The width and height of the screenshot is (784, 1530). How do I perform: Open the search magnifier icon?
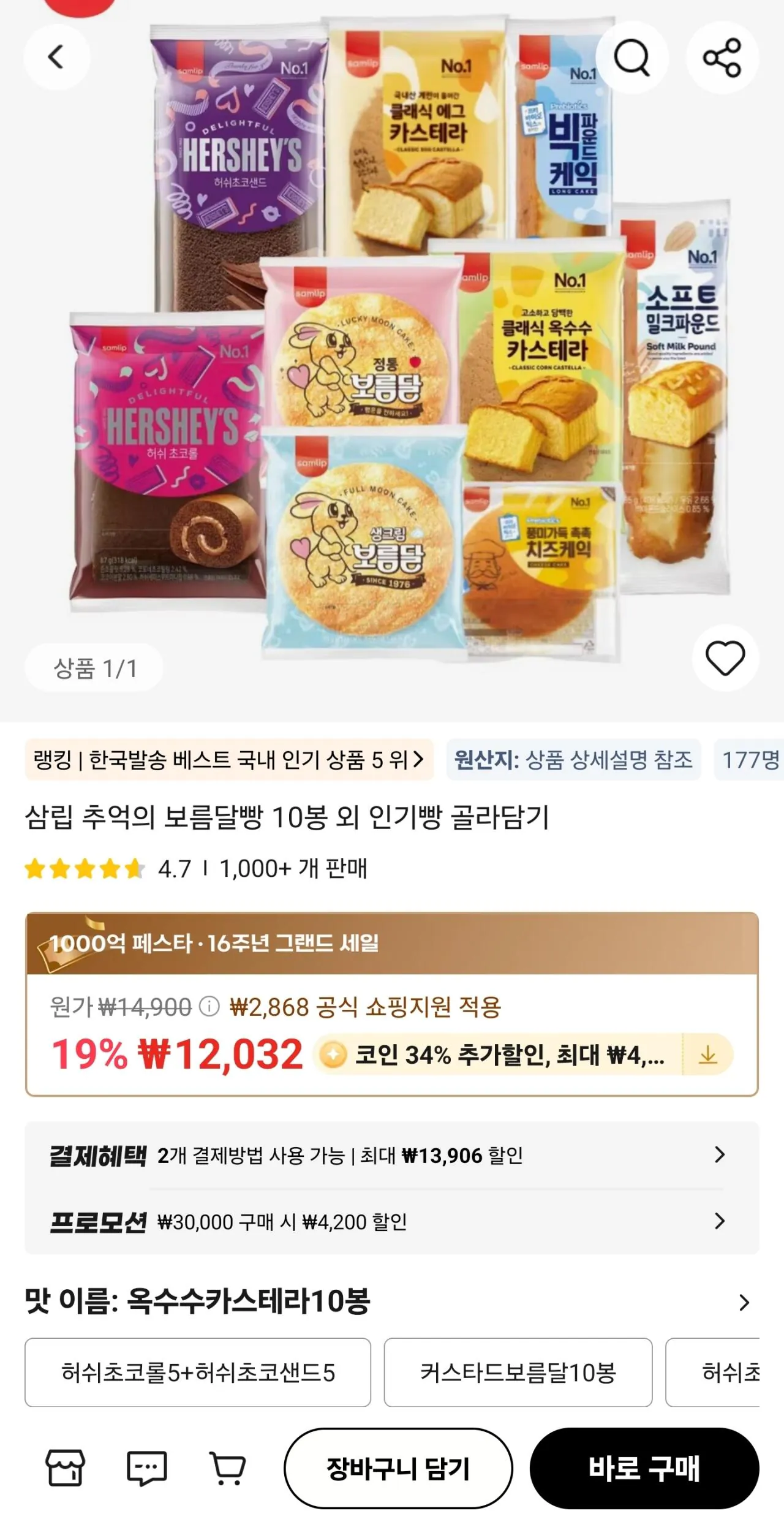pyautogui.click(x=631, y=58)
